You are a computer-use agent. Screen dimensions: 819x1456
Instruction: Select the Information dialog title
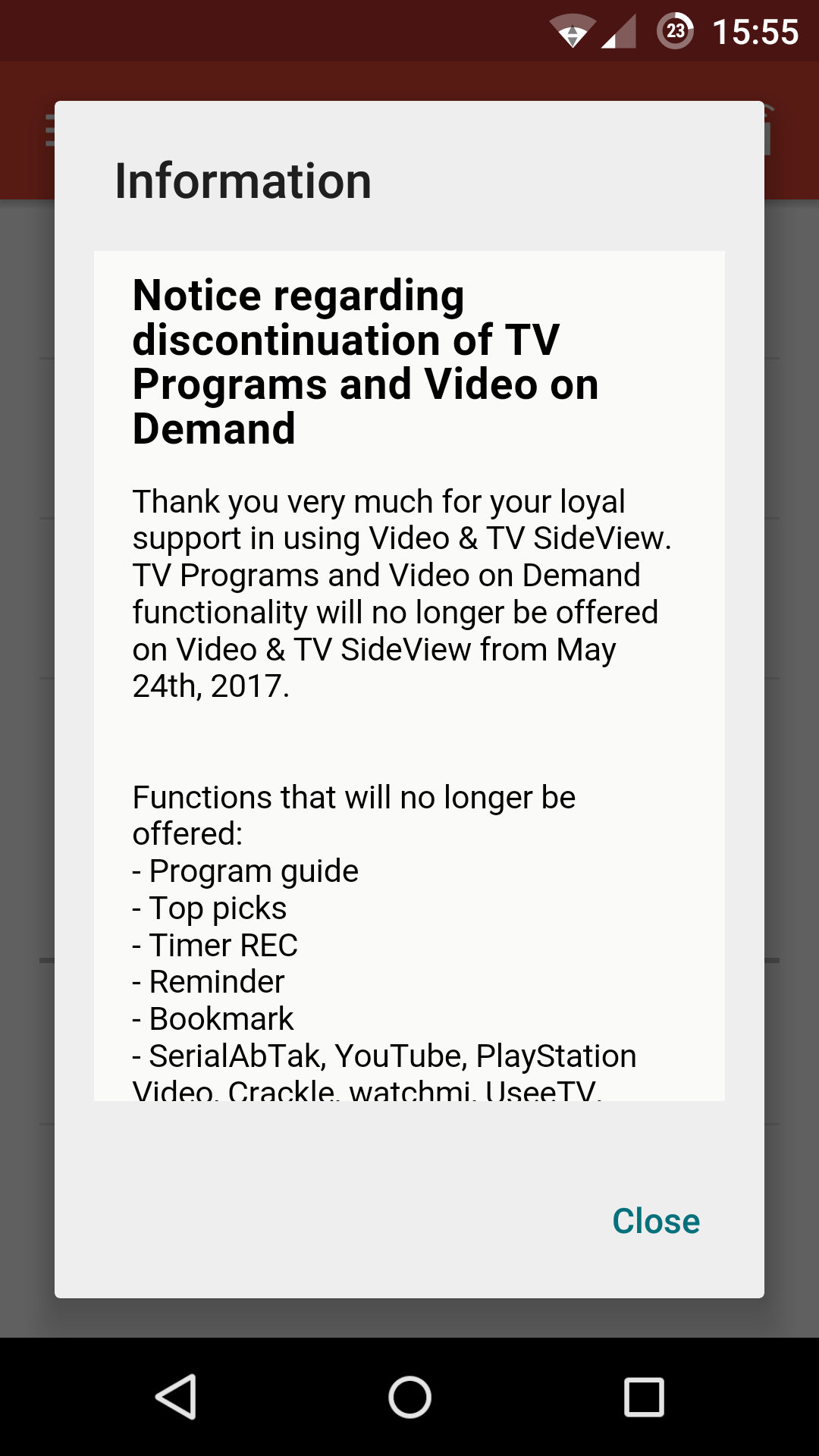click(243, 180)
